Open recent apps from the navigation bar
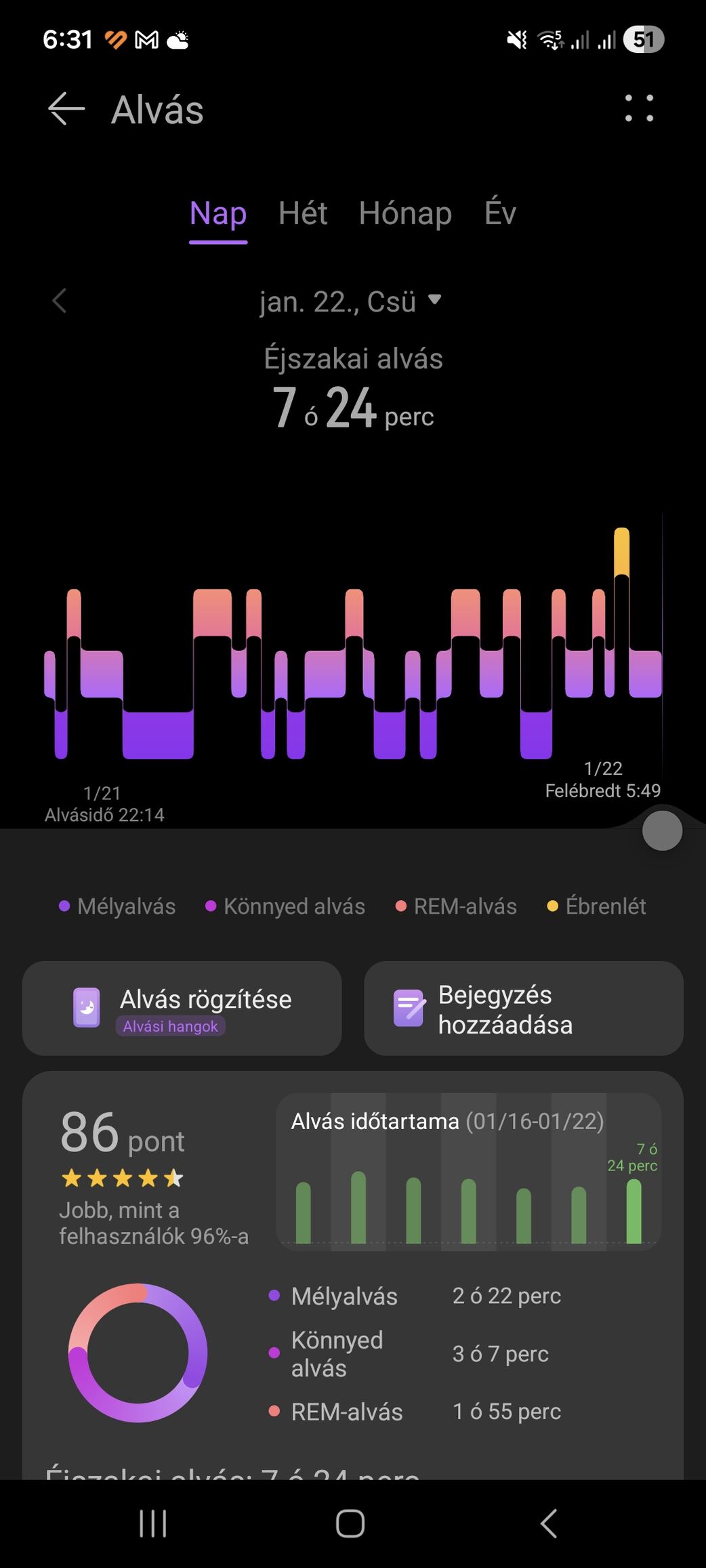 tap(152, 1524)
